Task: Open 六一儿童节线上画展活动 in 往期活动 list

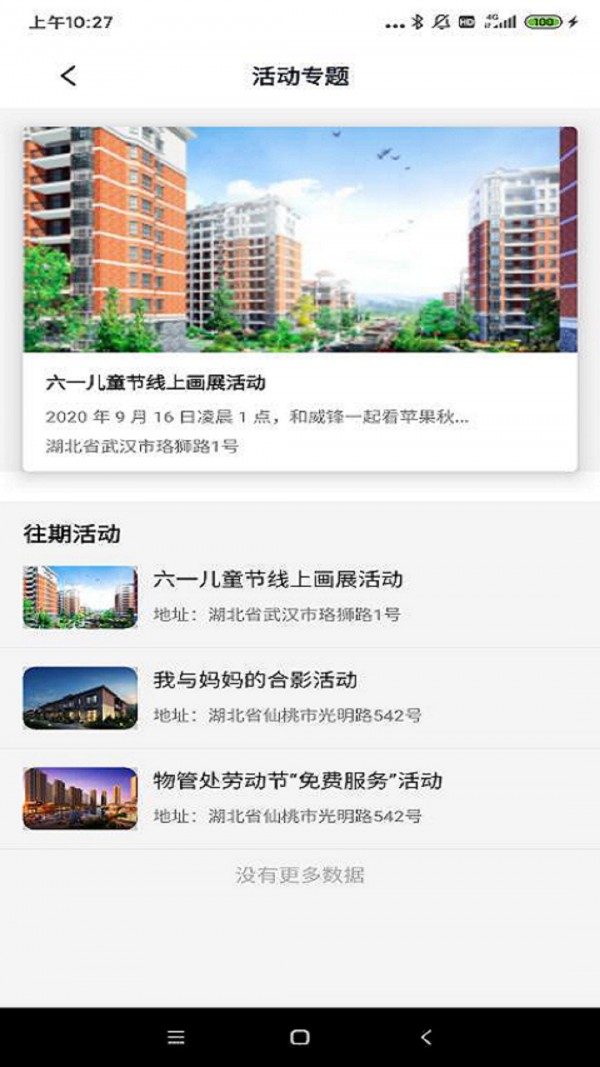Action: [x=300, y=597]
